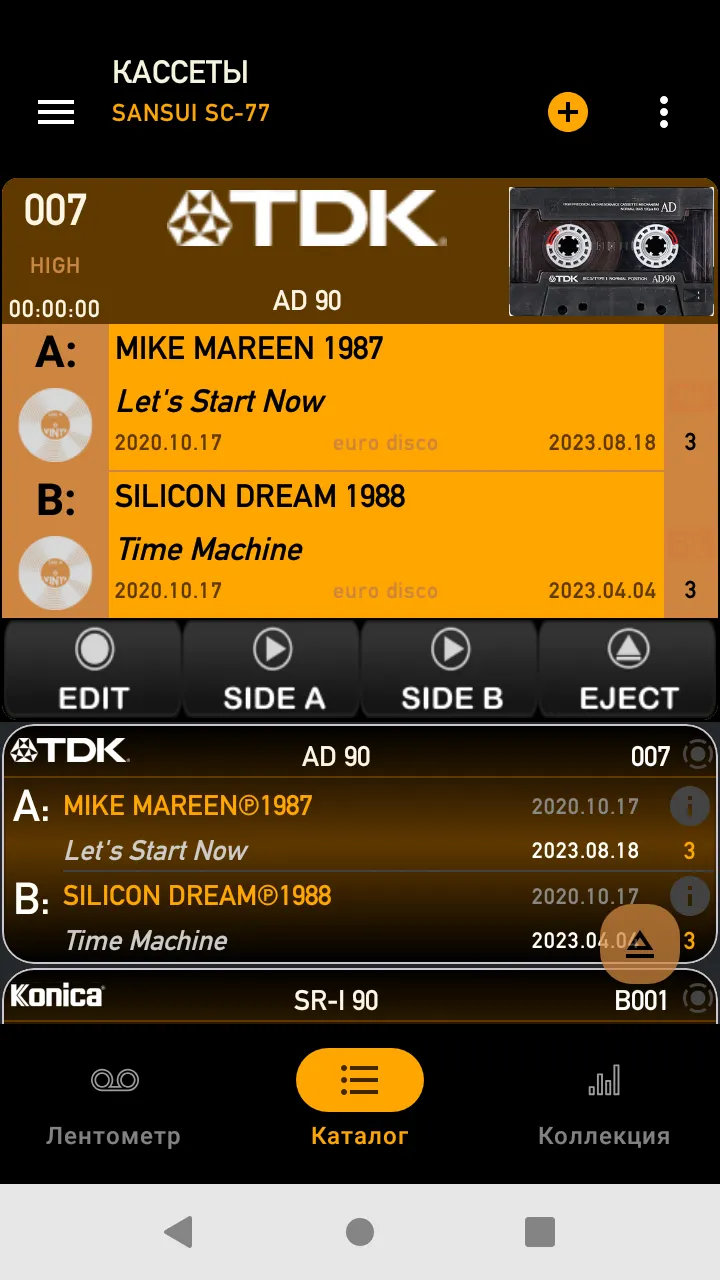Open the Konica SR-I 90 cassette card
Image resolution: width=720 pixels, height=1280 pixels.
(360, 997)
